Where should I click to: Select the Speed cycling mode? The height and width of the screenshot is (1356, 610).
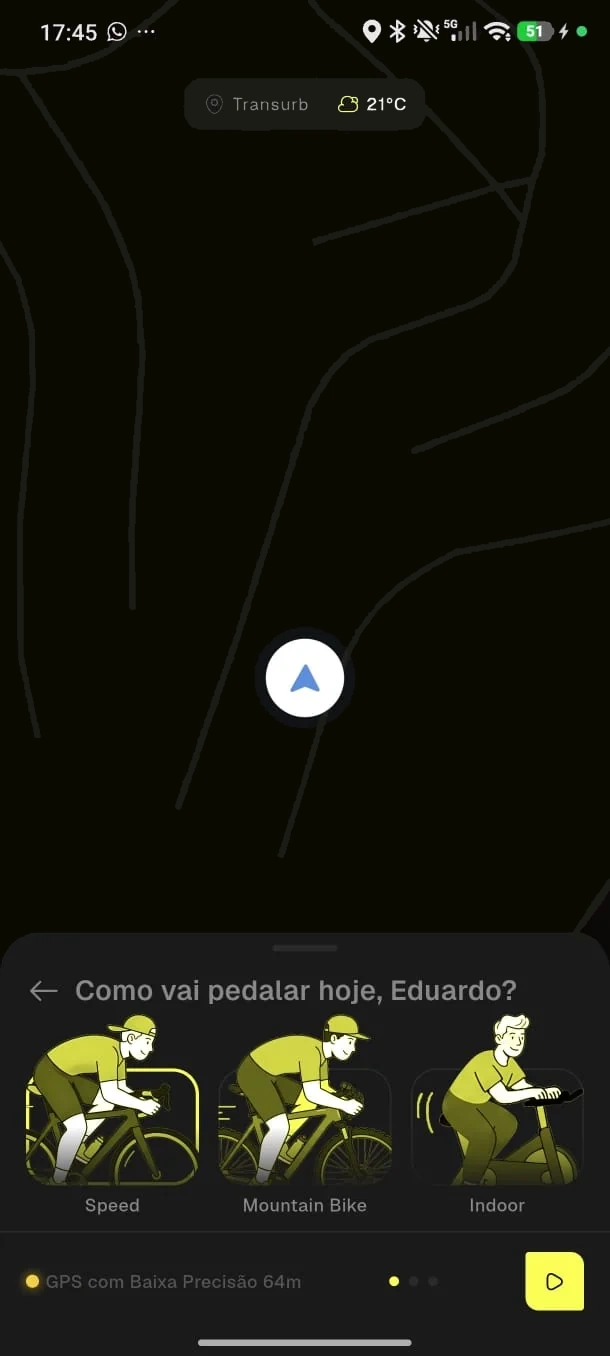(x=112, y=1115)
